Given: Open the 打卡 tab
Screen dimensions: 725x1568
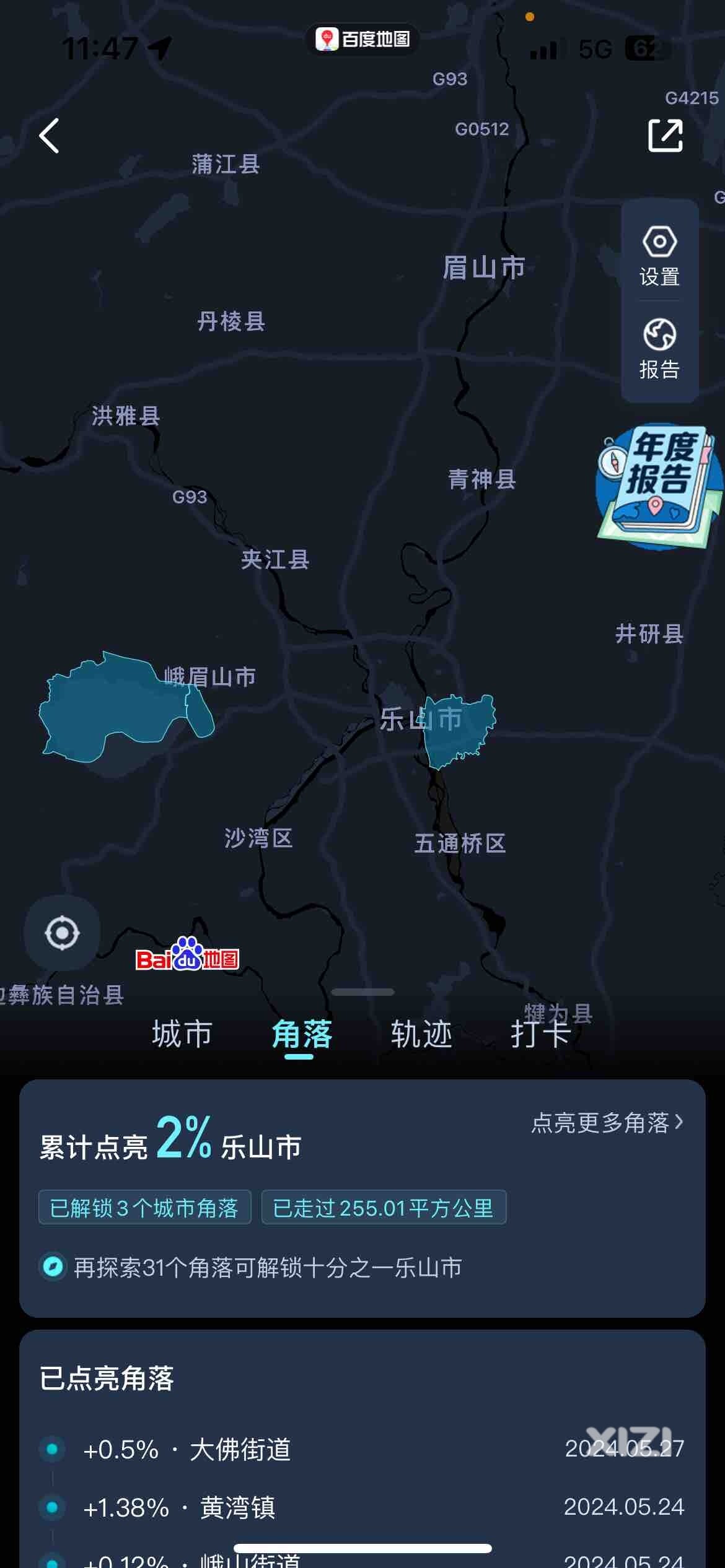Looking at the screenshot, I should coord(540,1034).
